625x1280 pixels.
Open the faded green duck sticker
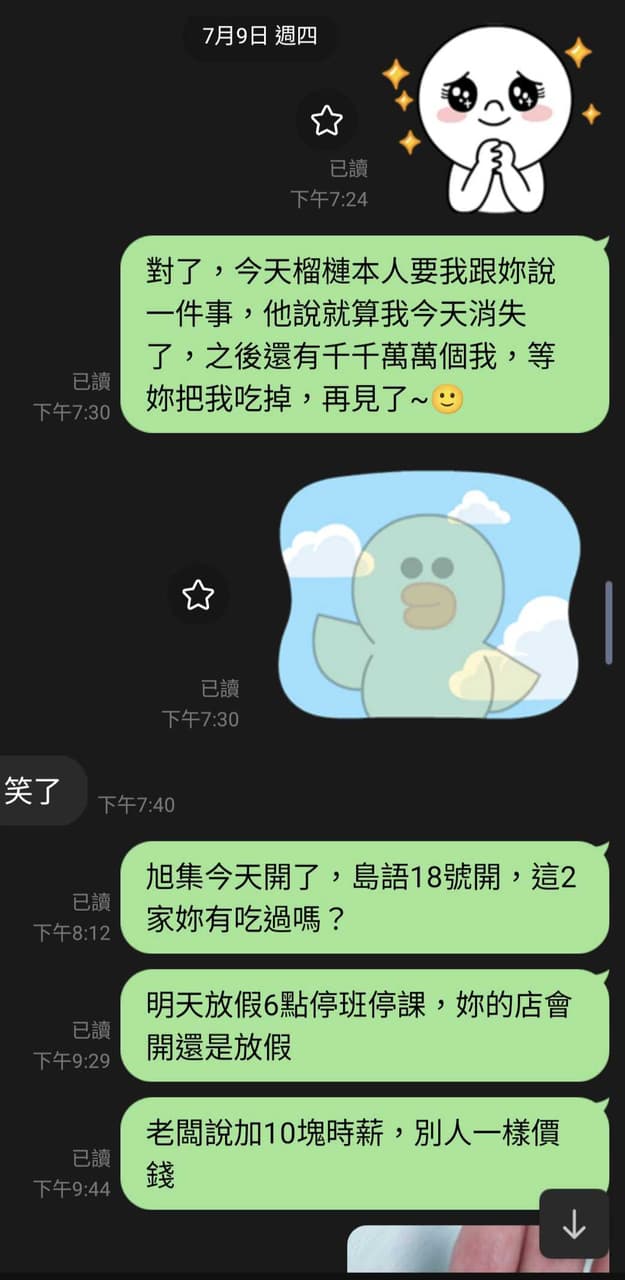click(x=430, y=595)
